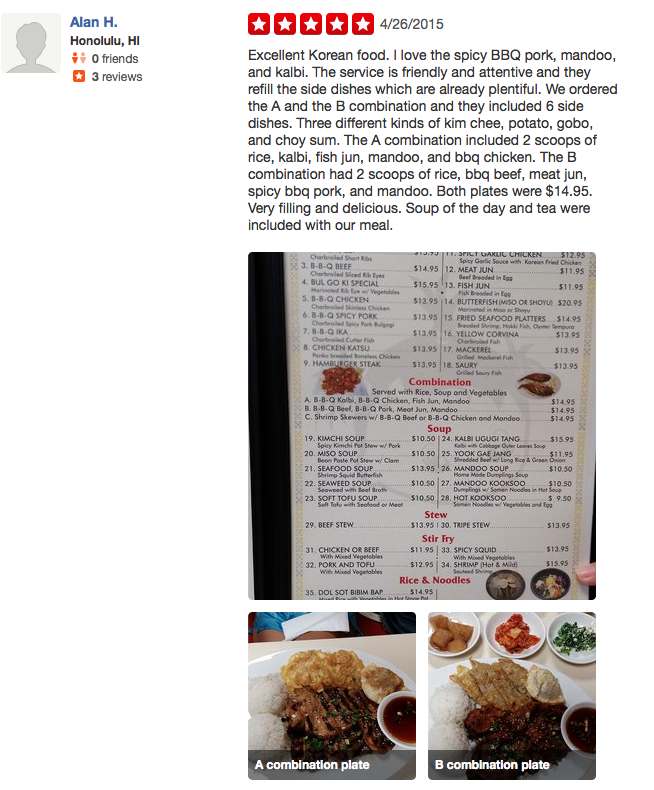Open the A combination plate photo
The image size is (654, 790).
(331, 695)
